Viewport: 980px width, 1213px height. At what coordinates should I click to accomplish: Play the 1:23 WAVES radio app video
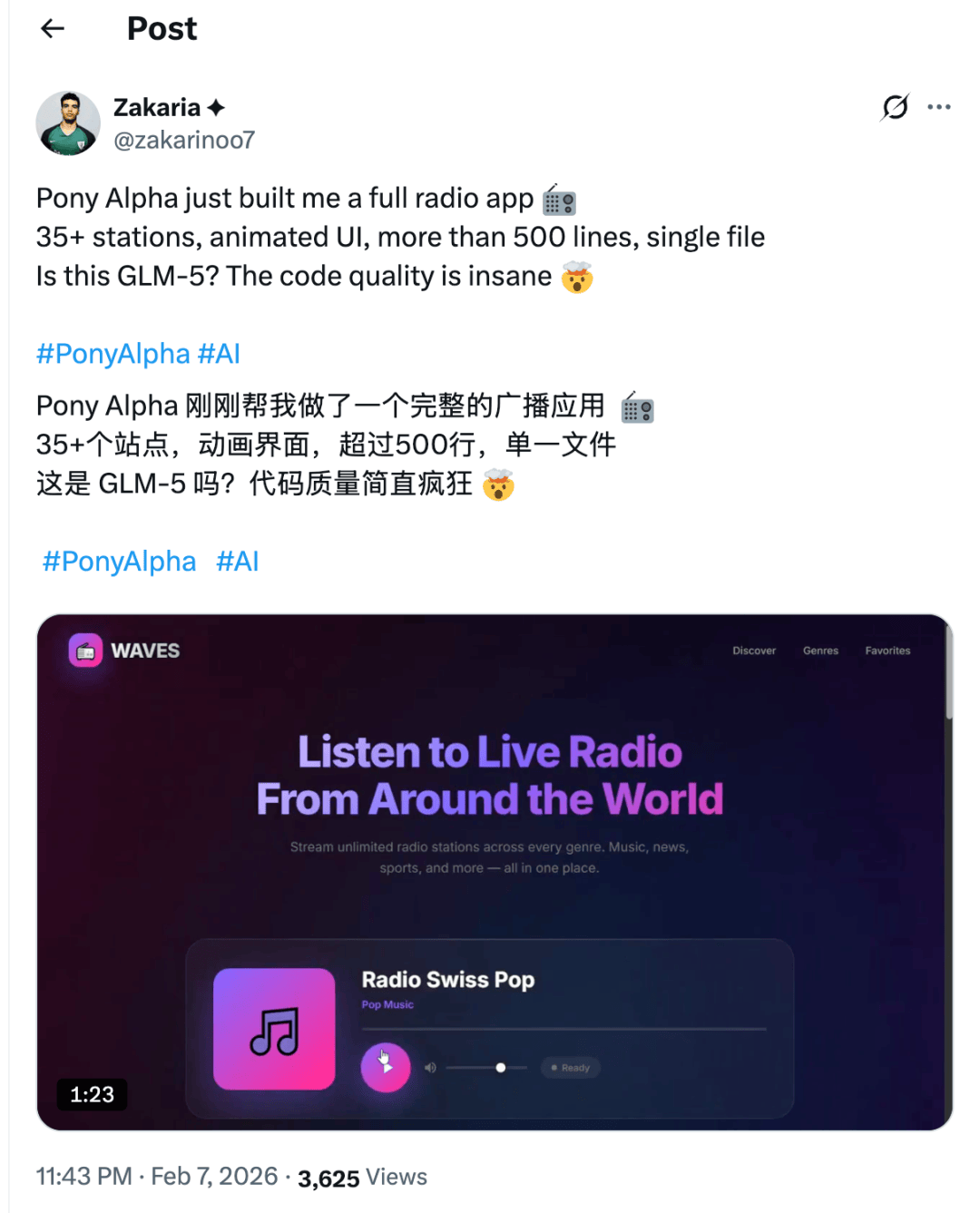click(495, 872)
